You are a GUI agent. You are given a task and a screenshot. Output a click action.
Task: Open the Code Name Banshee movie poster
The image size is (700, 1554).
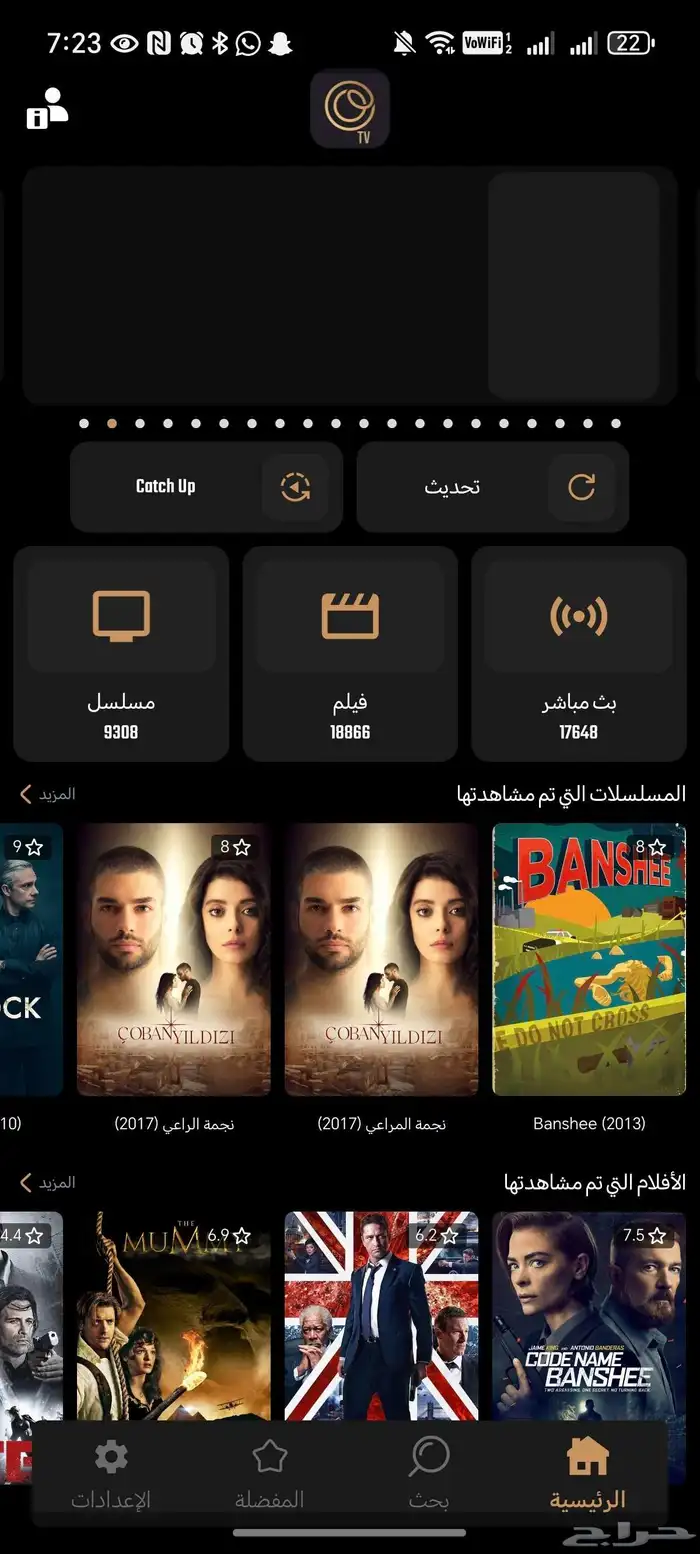pyautogui.click(x=589, y=1315)
